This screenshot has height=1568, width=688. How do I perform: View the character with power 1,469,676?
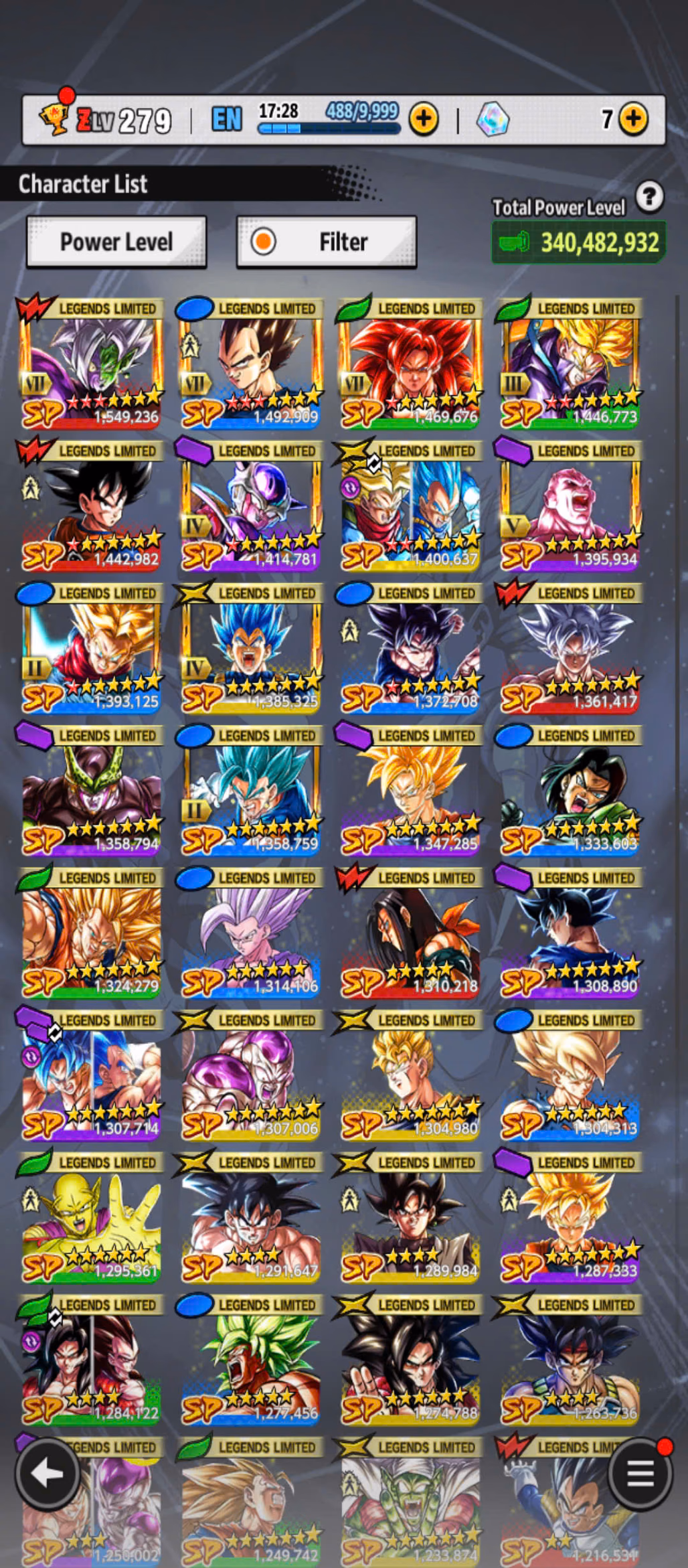point(410,365)
